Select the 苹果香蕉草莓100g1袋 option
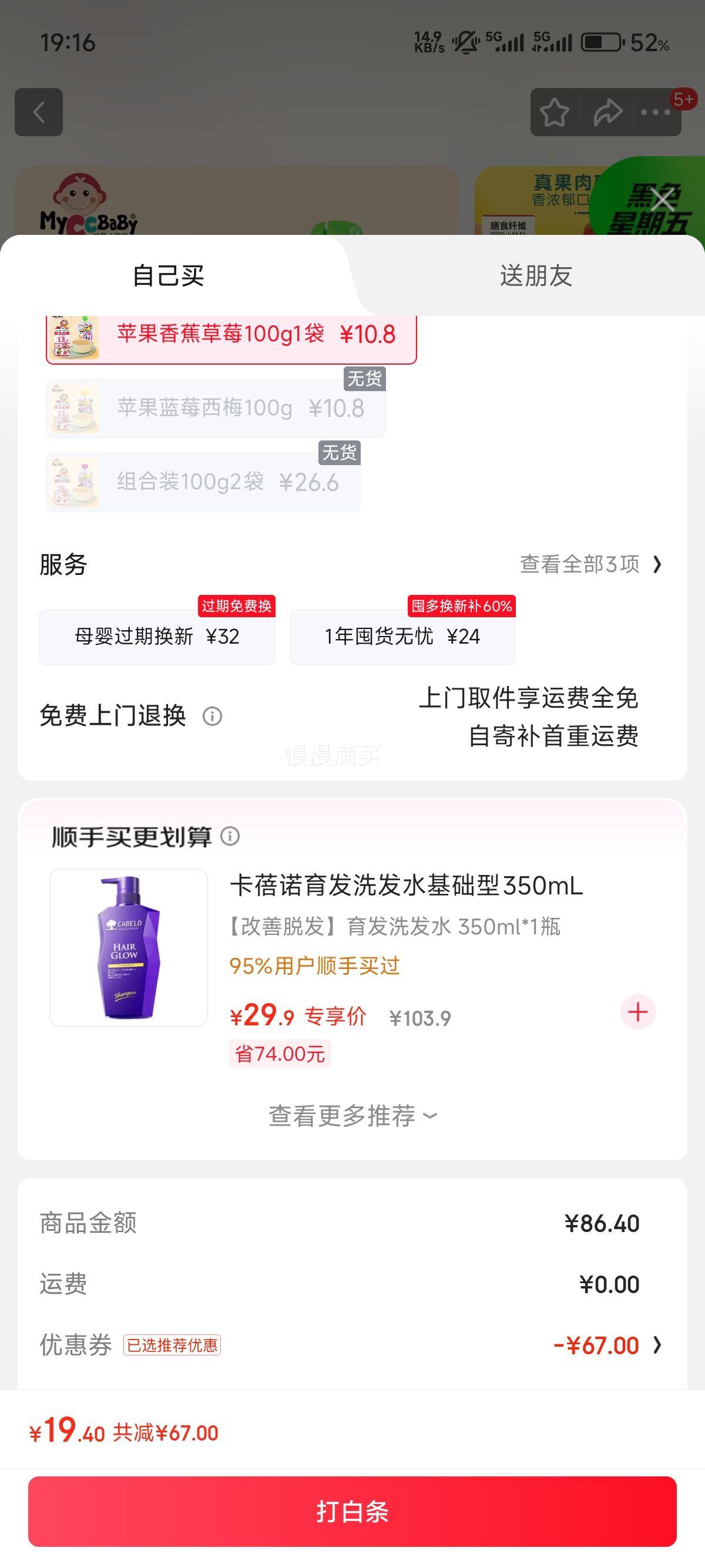 [231, 335]
